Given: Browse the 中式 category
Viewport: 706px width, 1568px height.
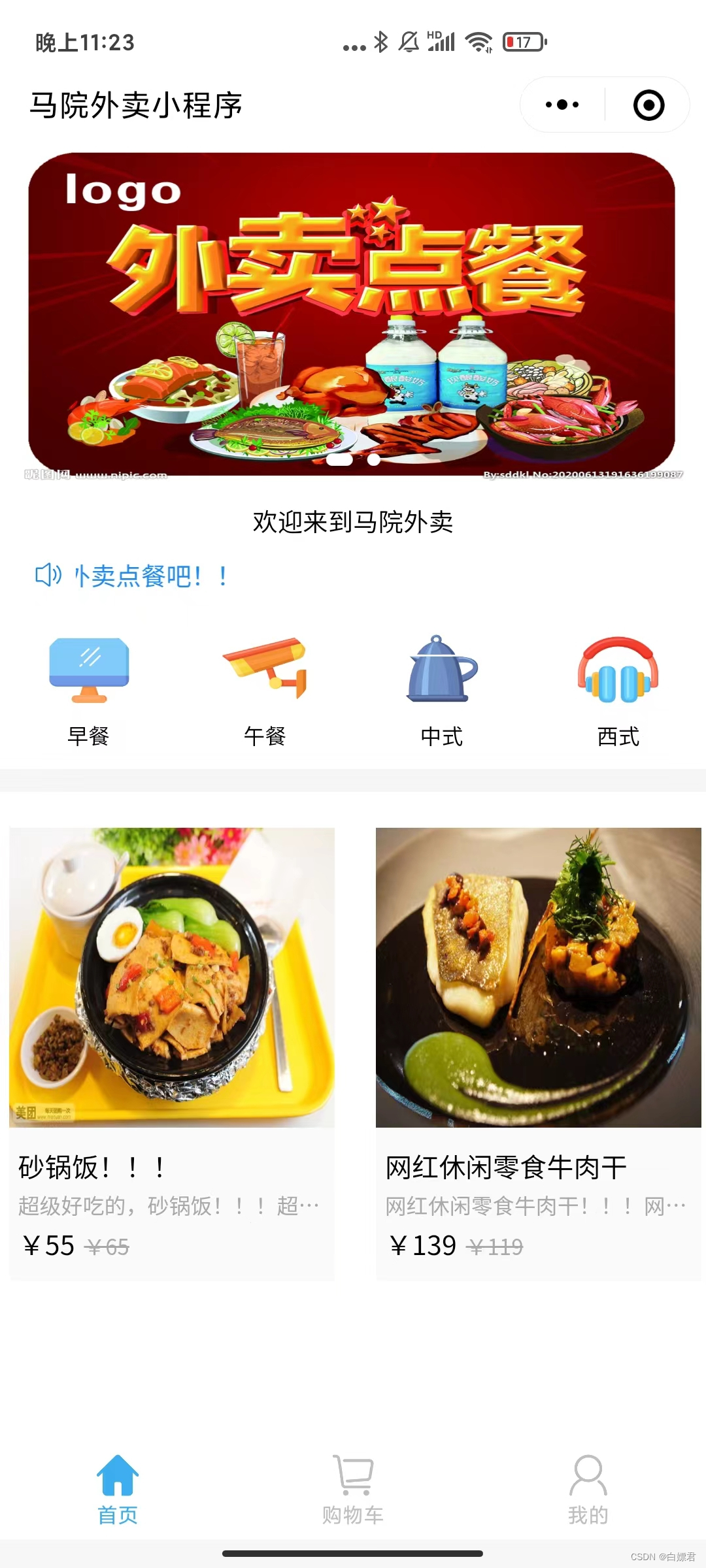Looking at the screenshot, I should coord(442,689).
